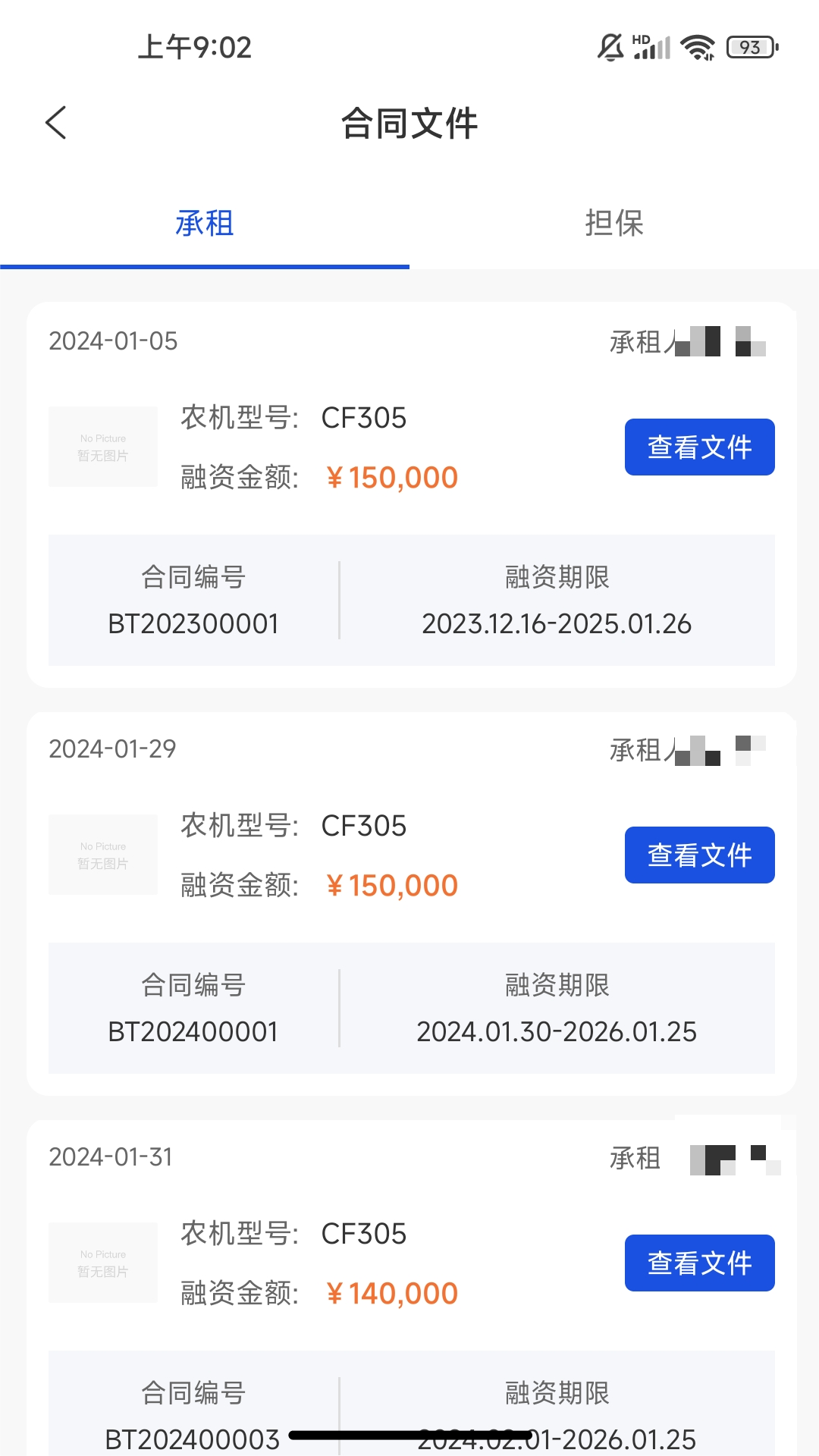
Task: Tap the battery indicator showing 93
Action: pos(749,47)
